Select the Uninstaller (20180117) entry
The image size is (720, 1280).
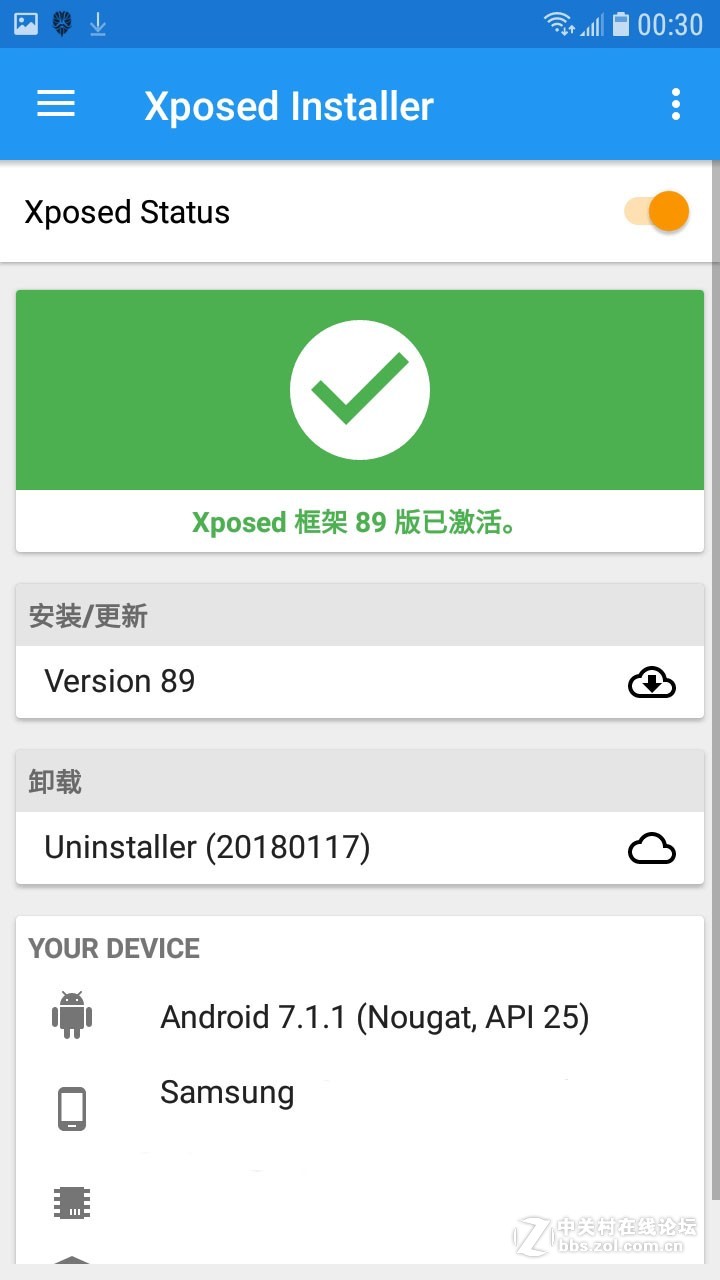click(x=300, y=848)
